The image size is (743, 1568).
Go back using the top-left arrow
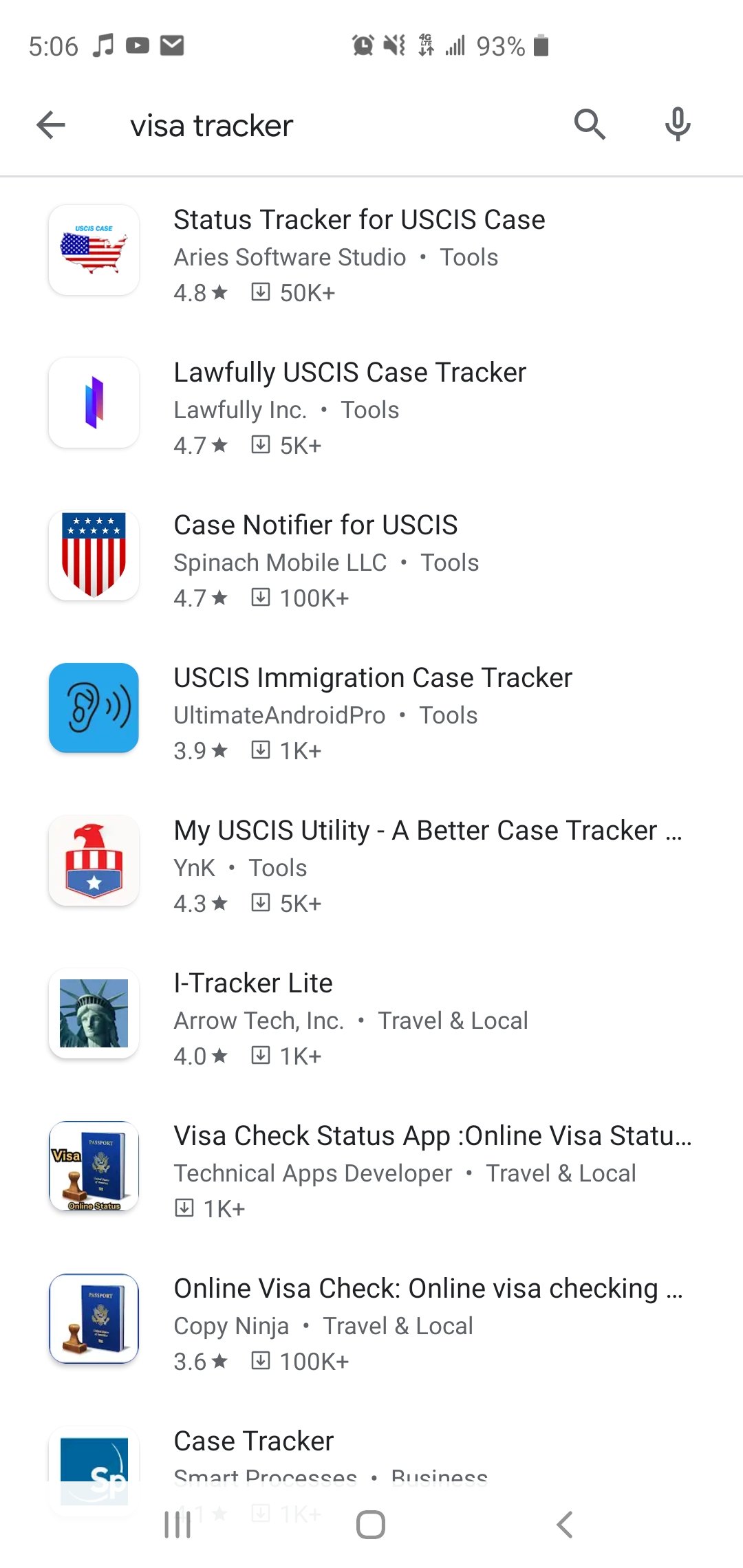51,125
